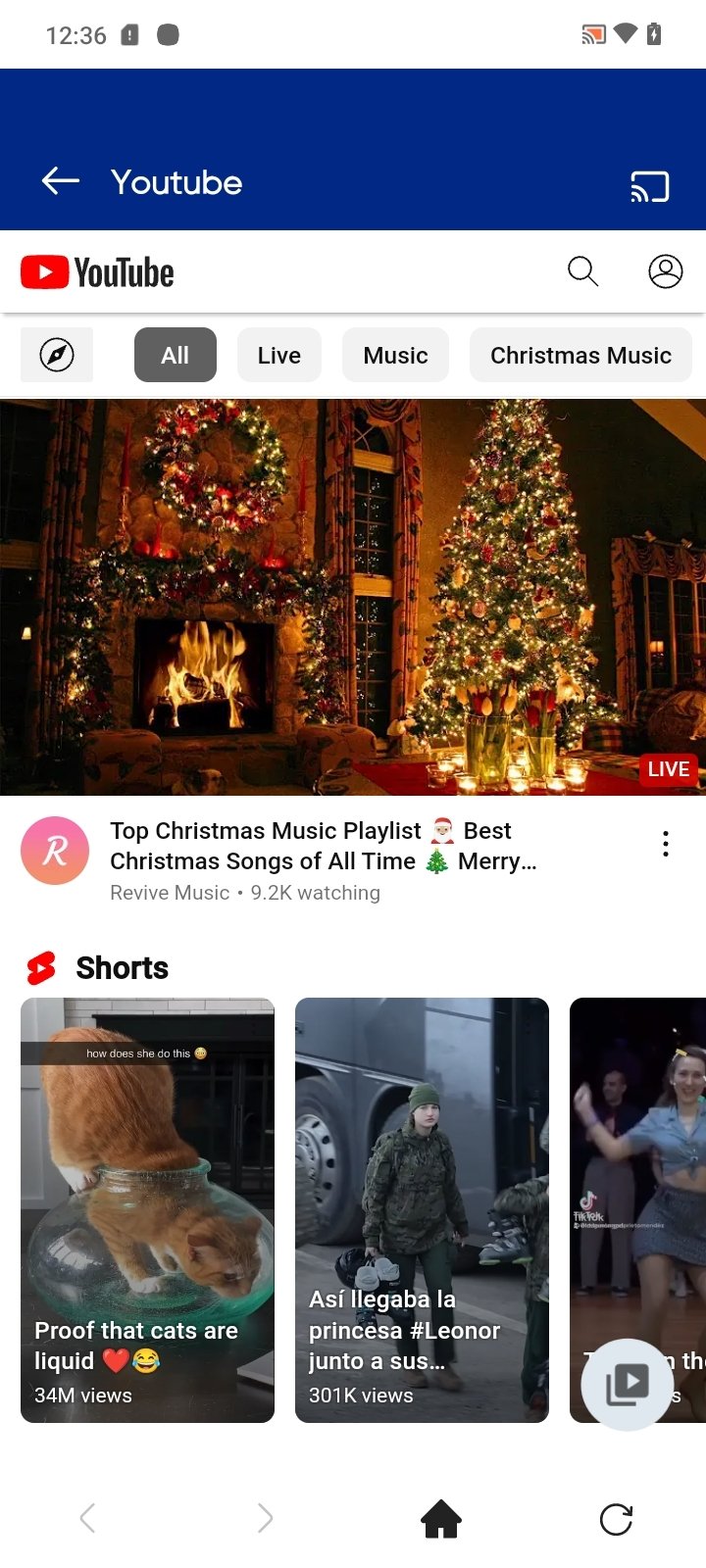
Task: Watch the princesa Leonor short
Action: [422, 1210]
